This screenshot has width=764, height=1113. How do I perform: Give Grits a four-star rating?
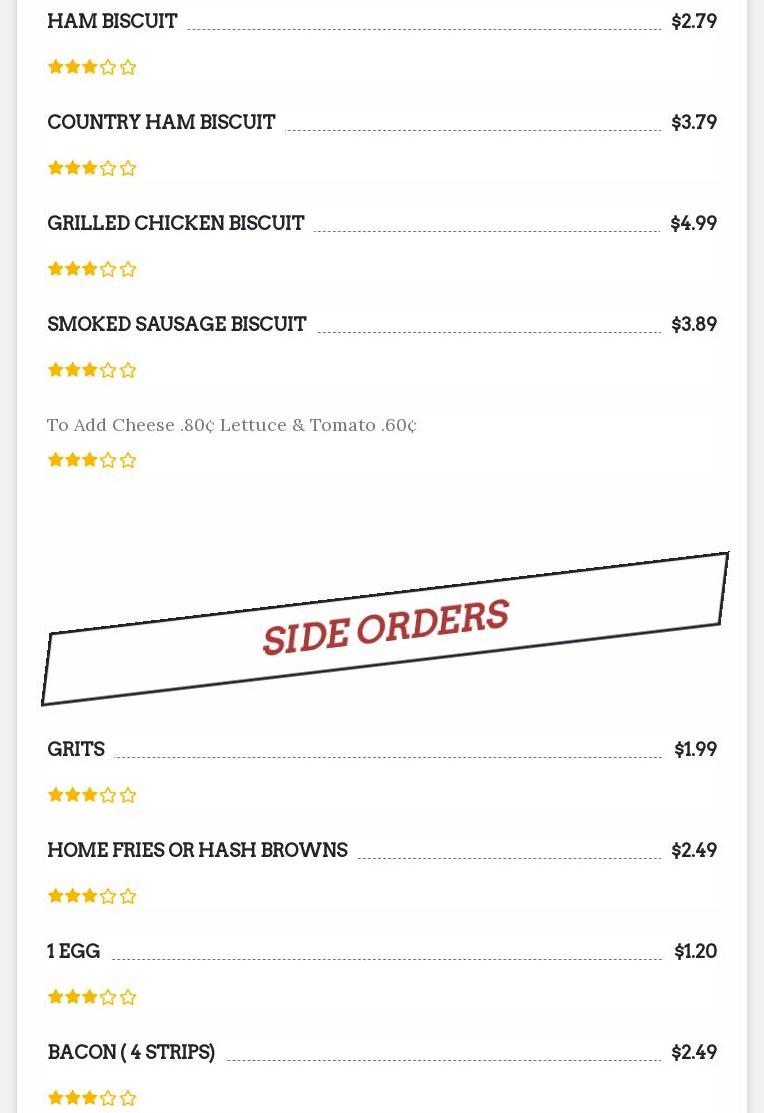pos(109,796)
